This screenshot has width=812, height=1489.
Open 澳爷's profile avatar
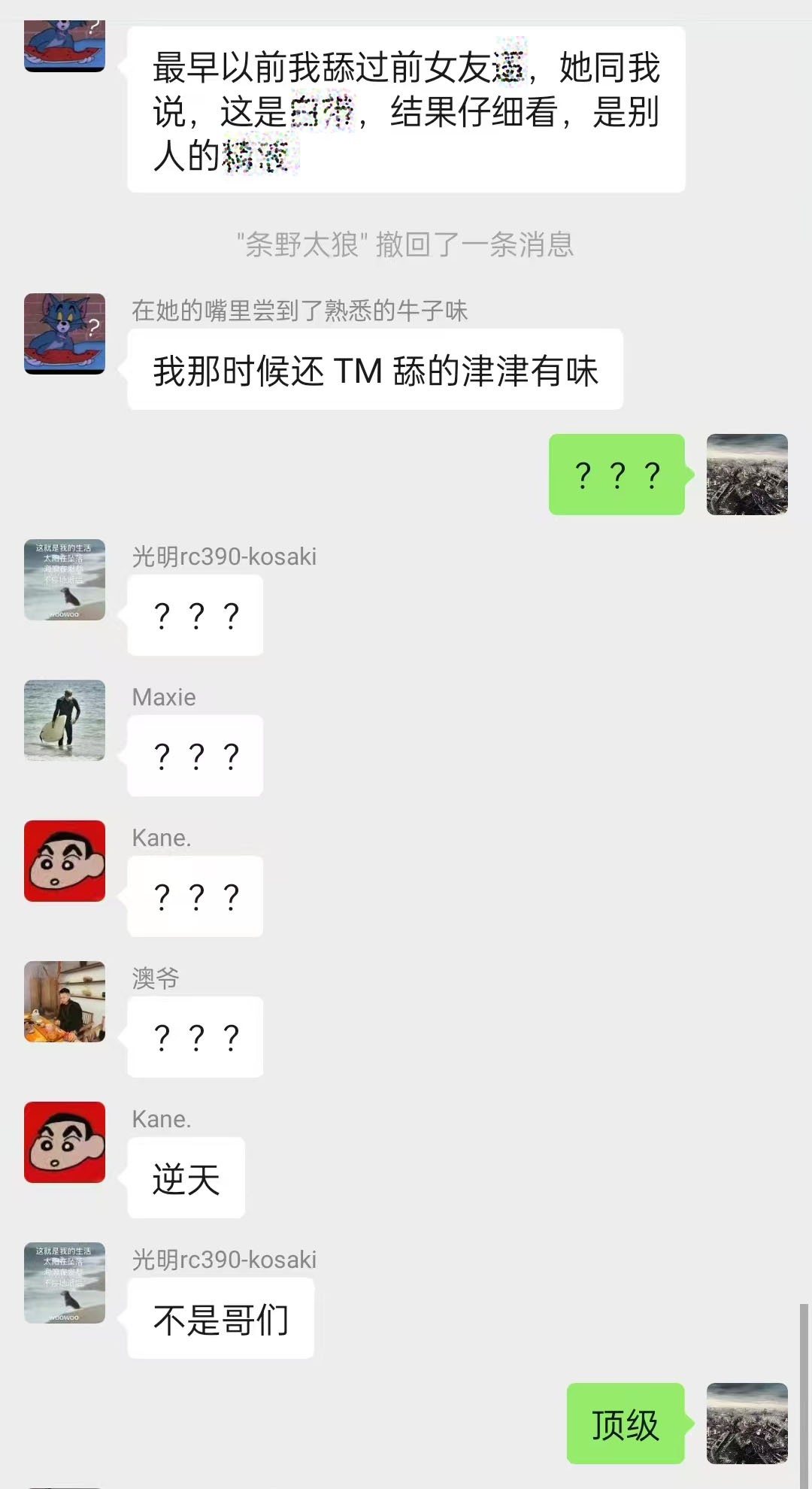pyautogui.click(x=65, y=1002)
